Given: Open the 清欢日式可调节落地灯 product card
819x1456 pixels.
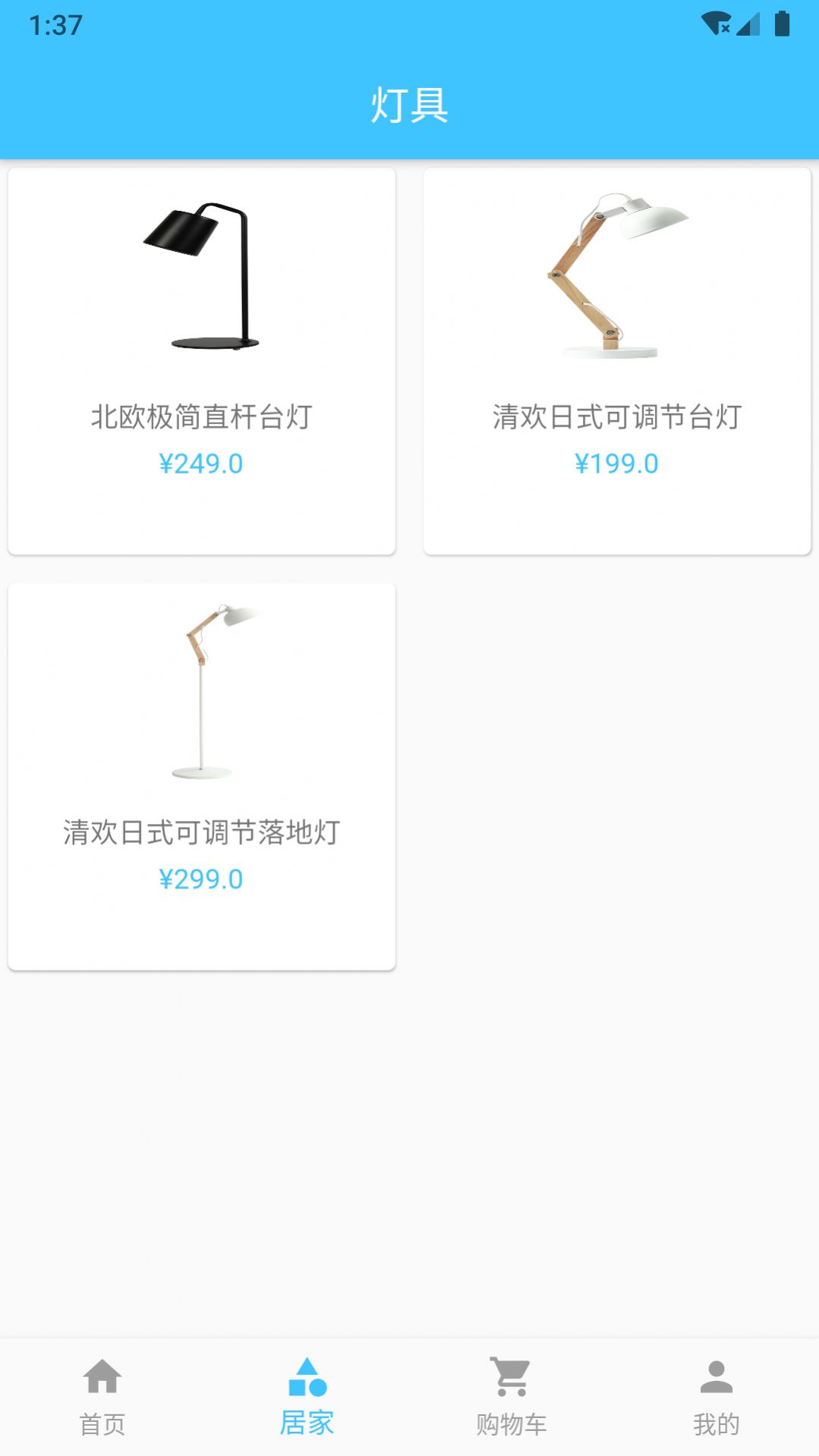Looking at the screenshot, I should (x=200, y=774).
